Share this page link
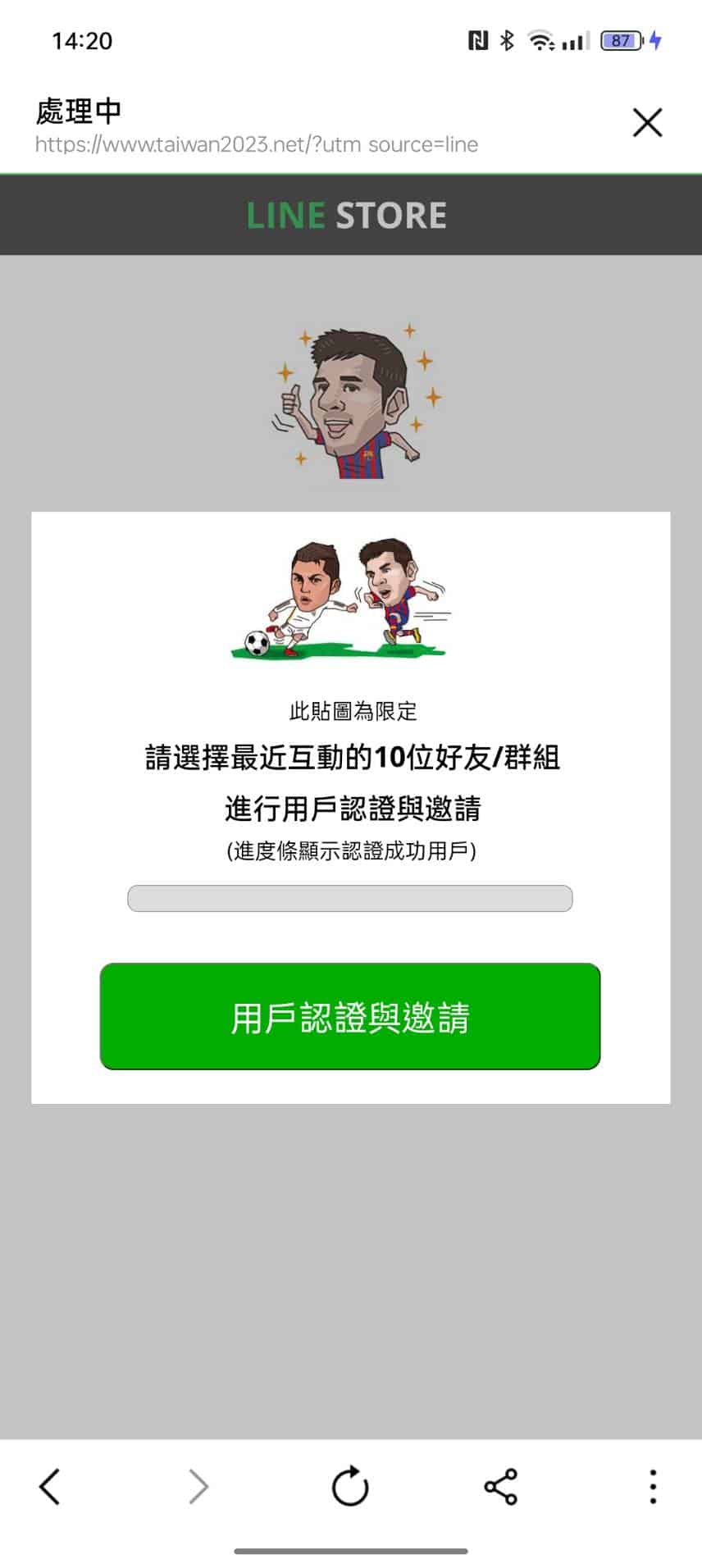Viewport: 702px width, 1568px height. [x=500, y=1486]
